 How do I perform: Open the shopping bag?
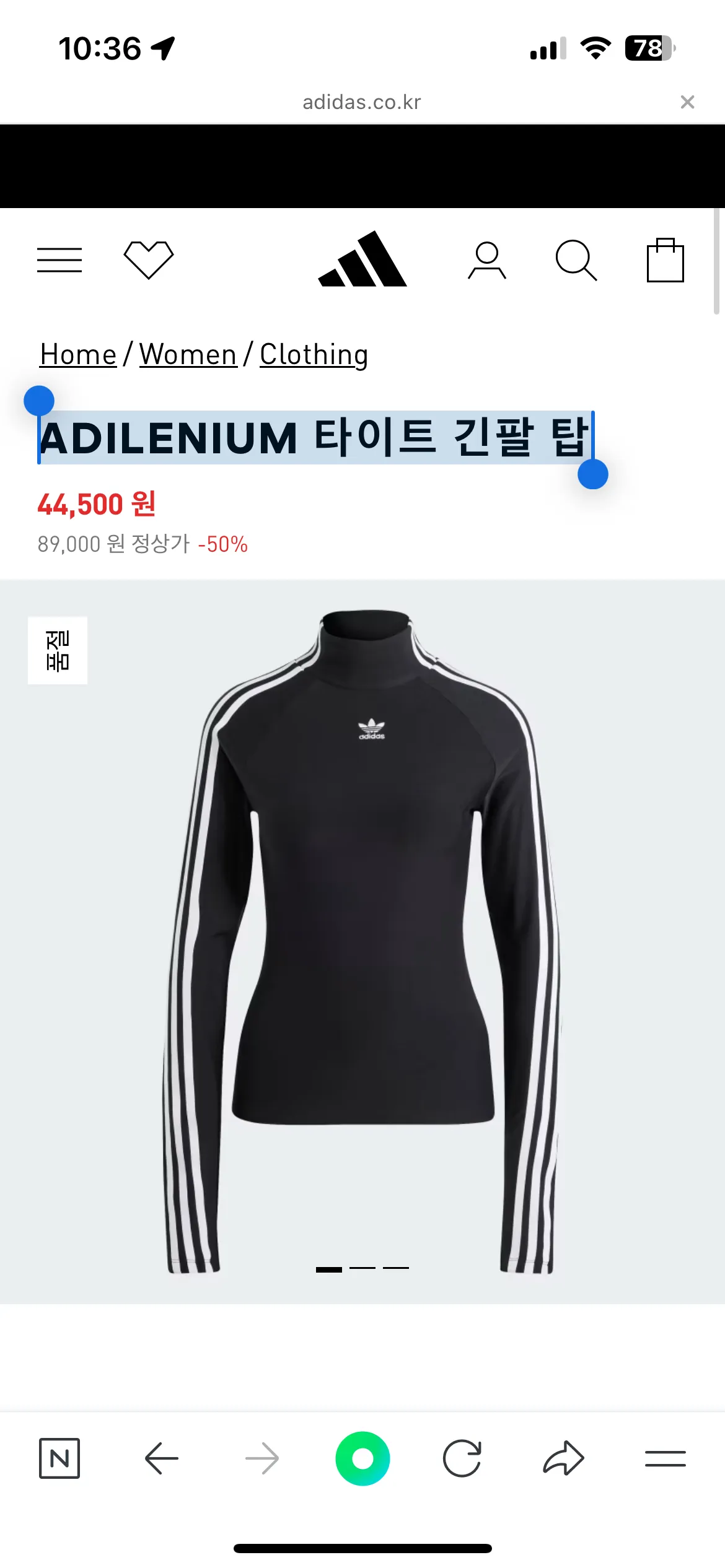coord(665,261)
